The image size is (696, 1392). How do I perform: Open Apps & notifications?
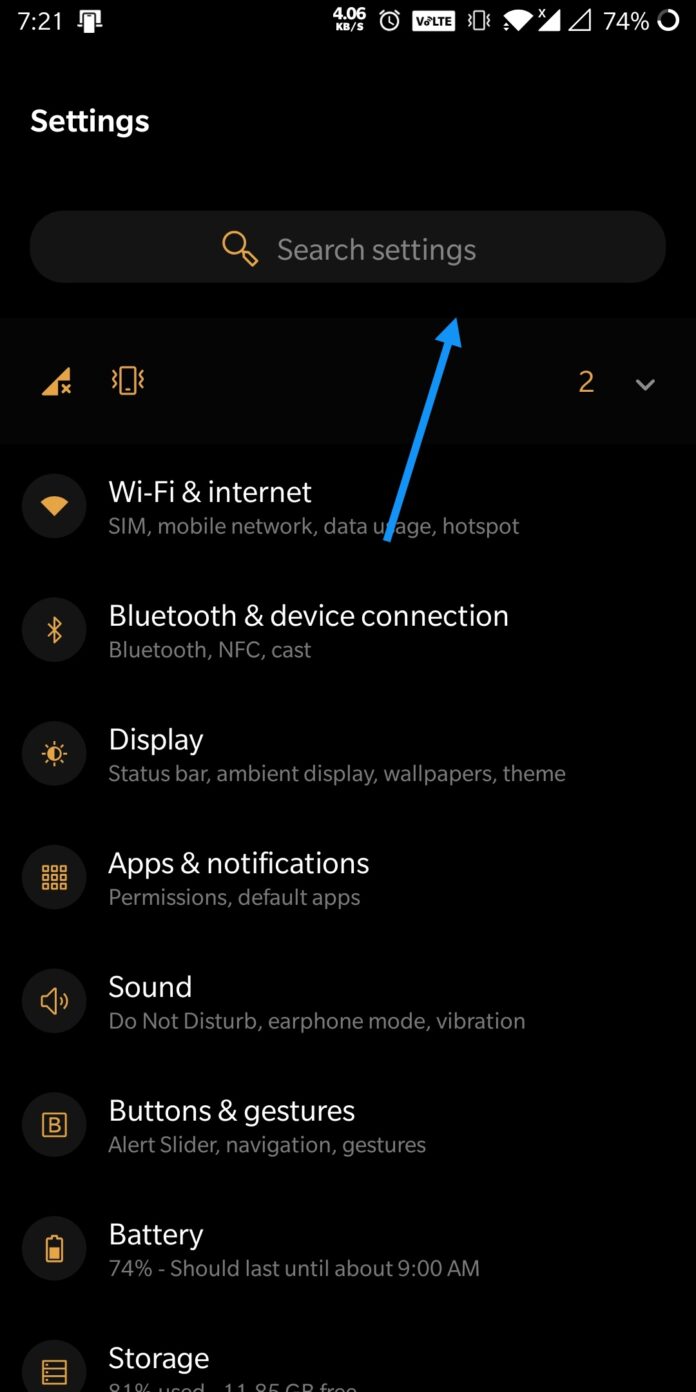tap(238, 878)
